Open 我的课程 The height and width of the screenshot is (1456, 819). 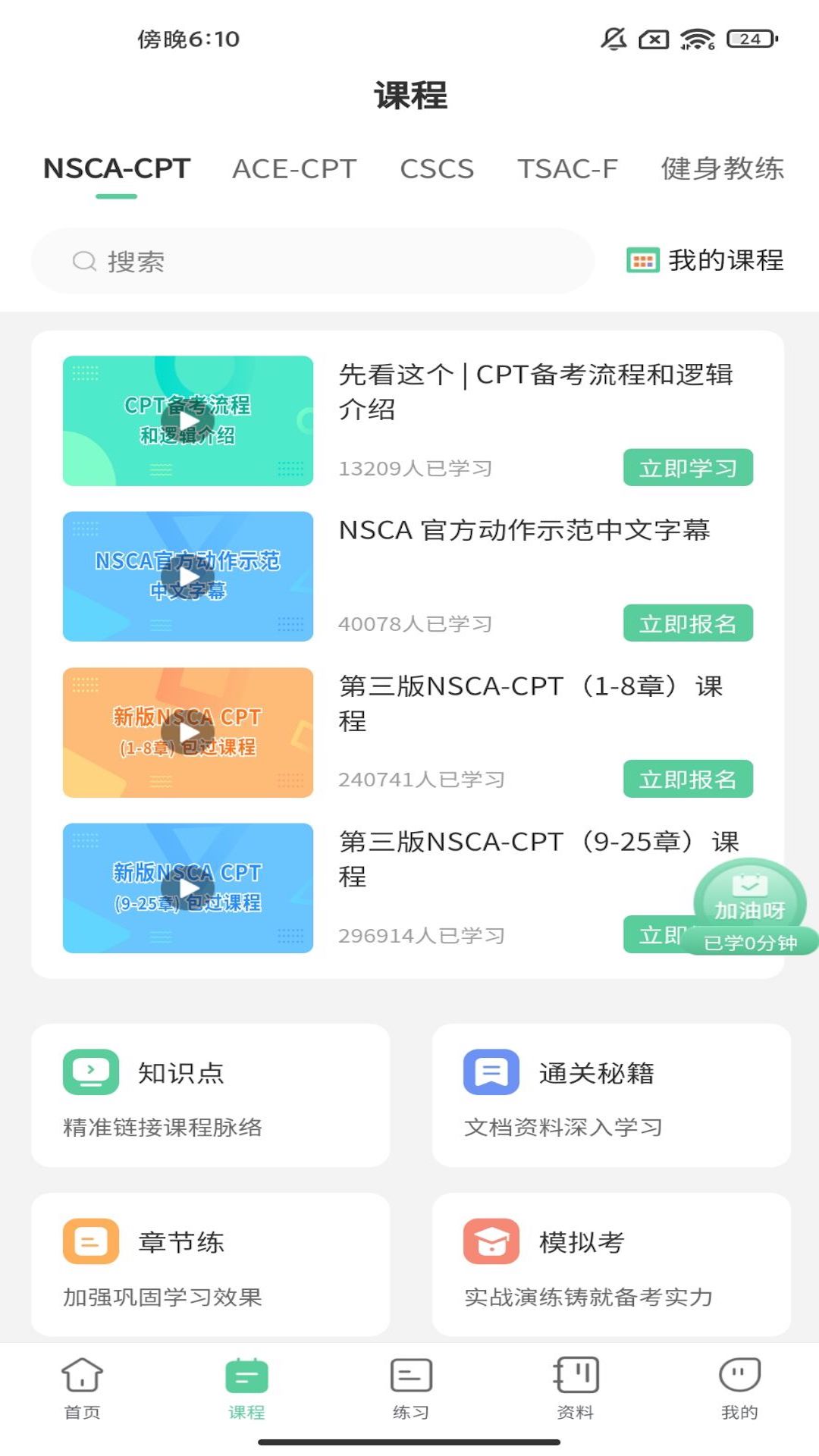point(705,261)
